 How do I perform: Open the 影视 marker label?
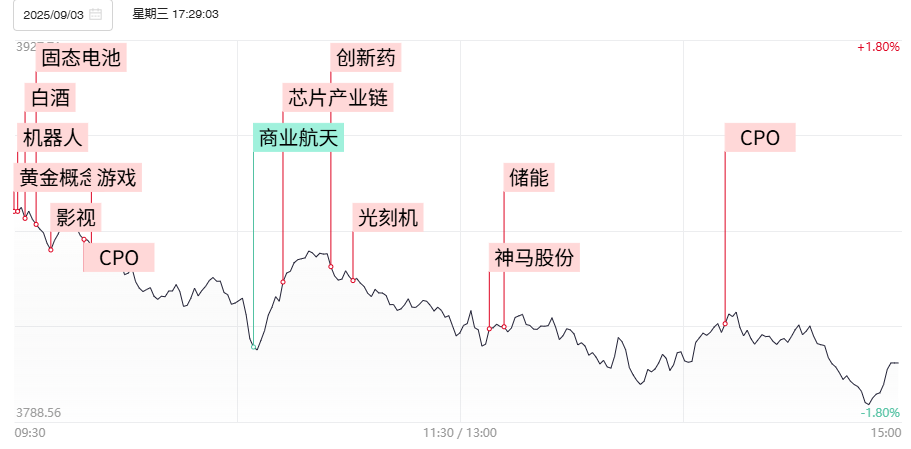pyautogui.click(x=76, y=217)
